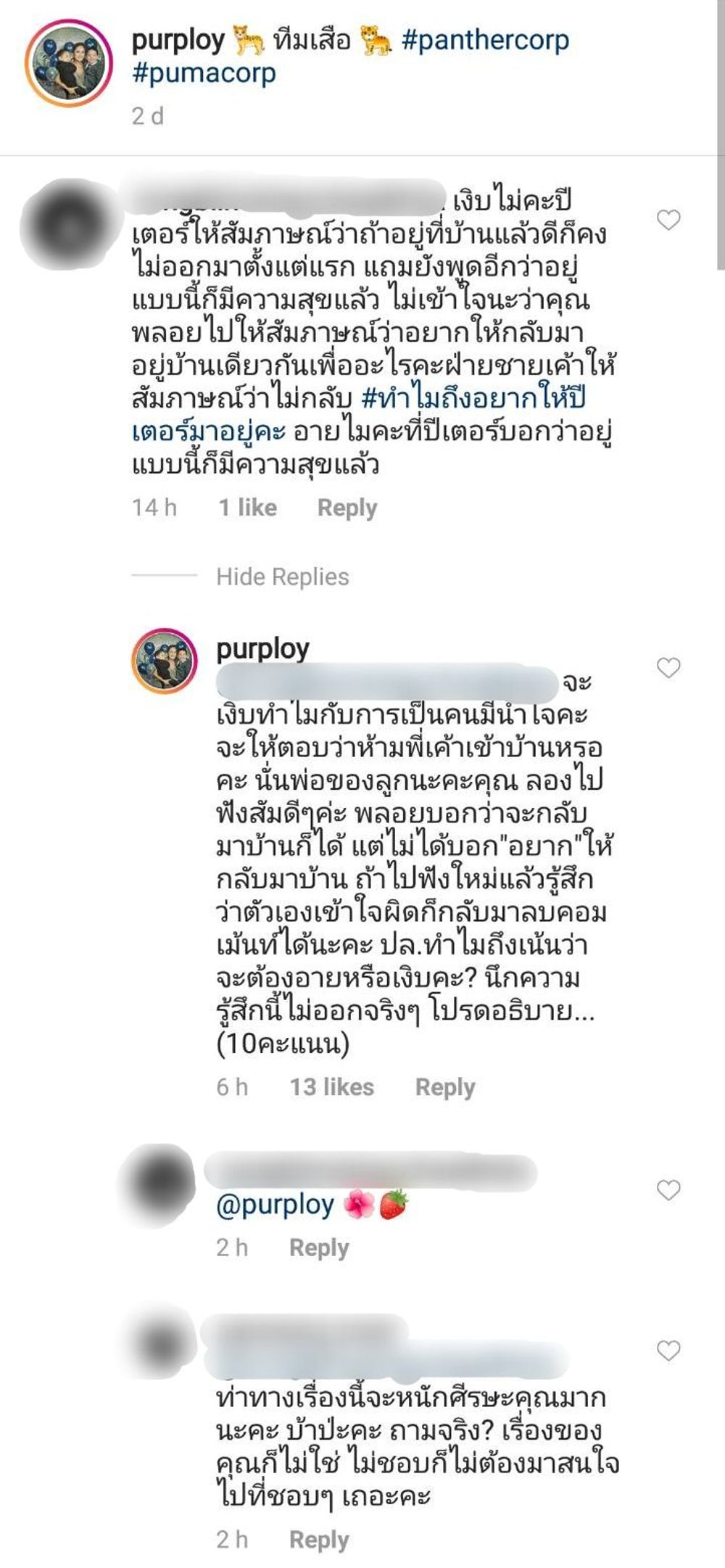Viewport: 725px width, 1568px height.
Task: Collapse the thread with Hide Replies
Action: click(x=282, y=577)
